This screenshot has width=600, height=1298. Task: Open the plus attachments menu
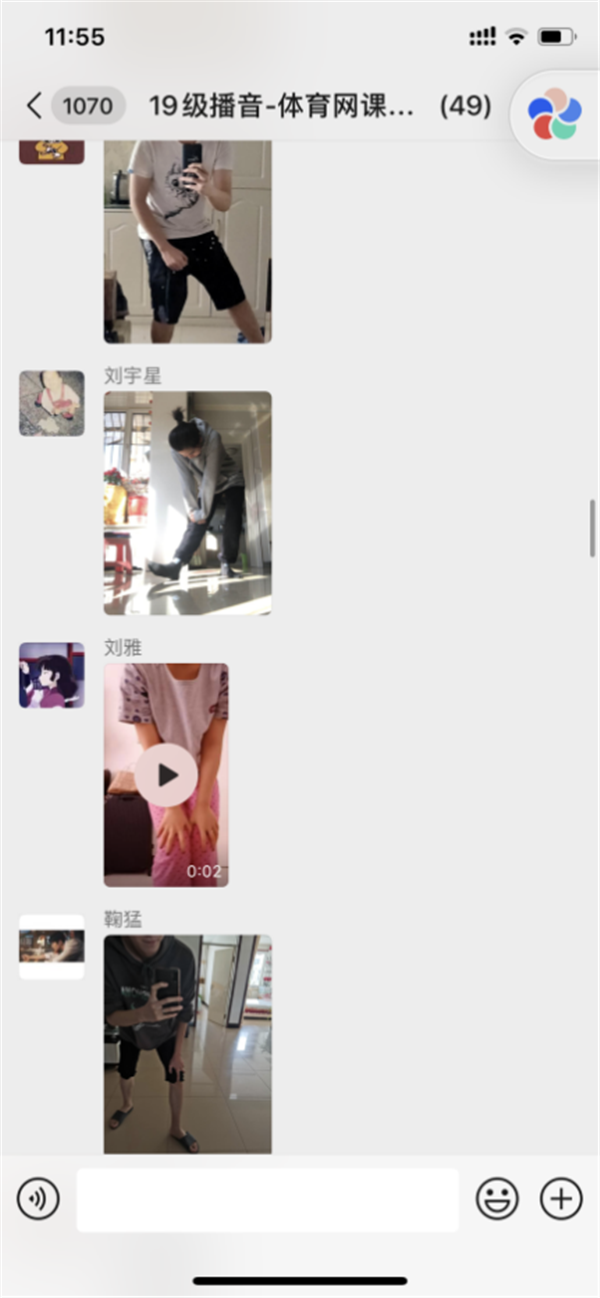pyautogui.click(x=561, y=1198)
